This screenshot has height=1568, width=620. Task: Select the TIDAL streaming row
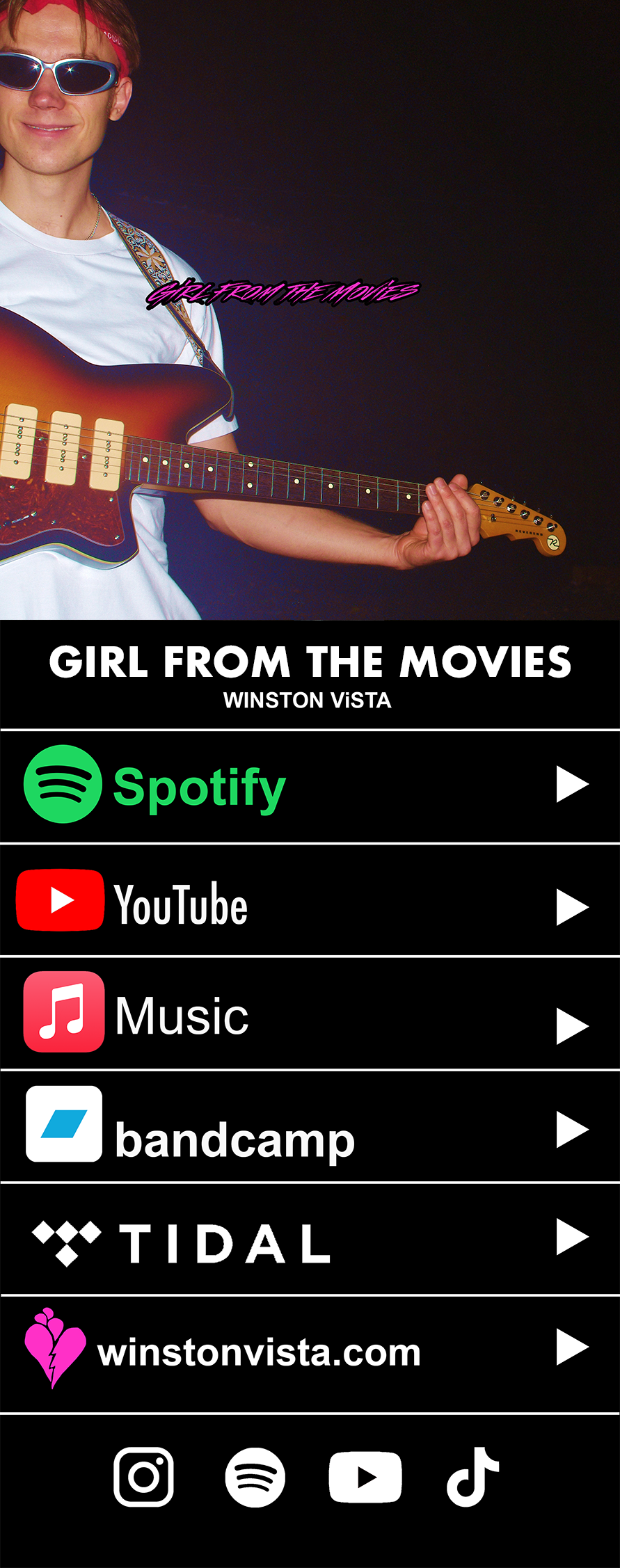(x=310, y=1240)
